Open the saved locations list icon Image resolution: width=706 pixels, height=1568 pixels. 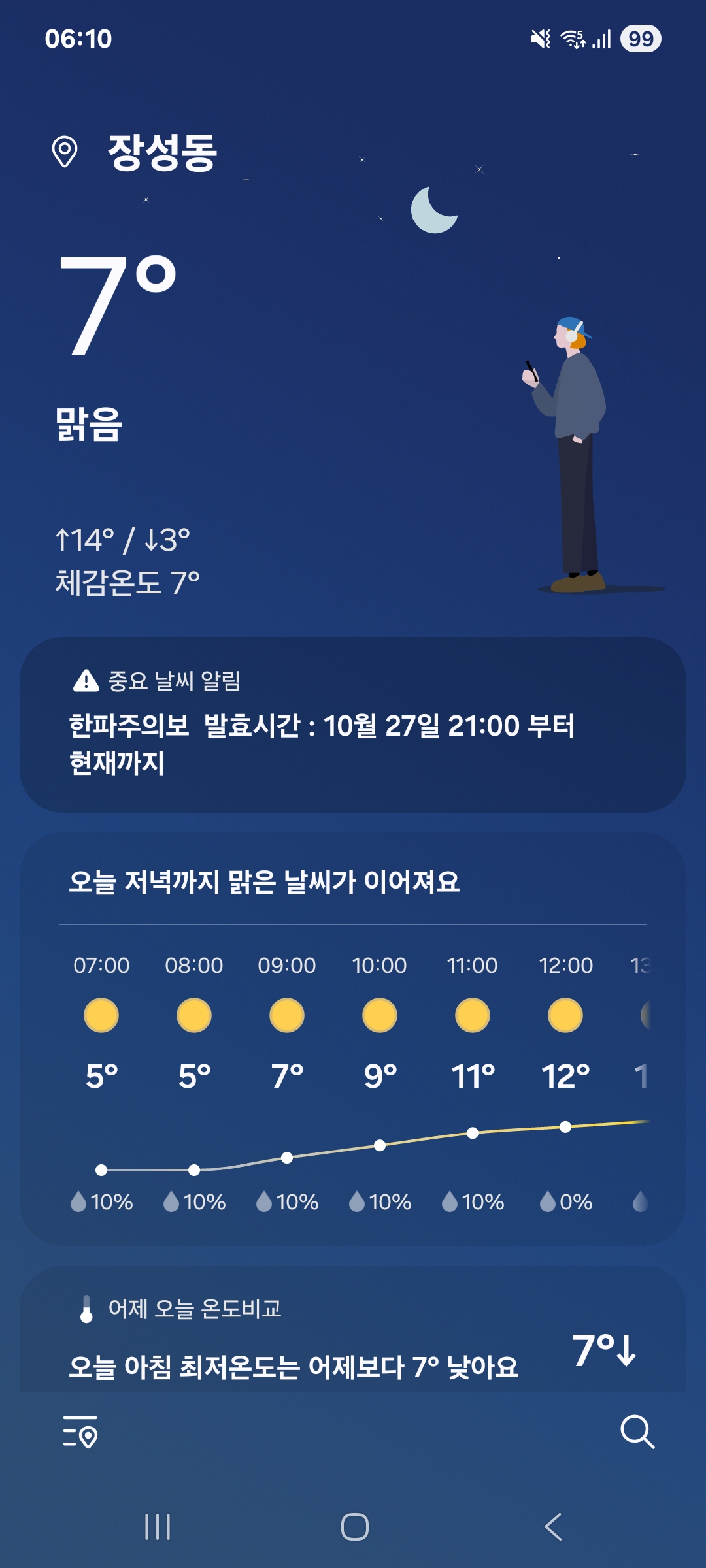click(80, 1432)
